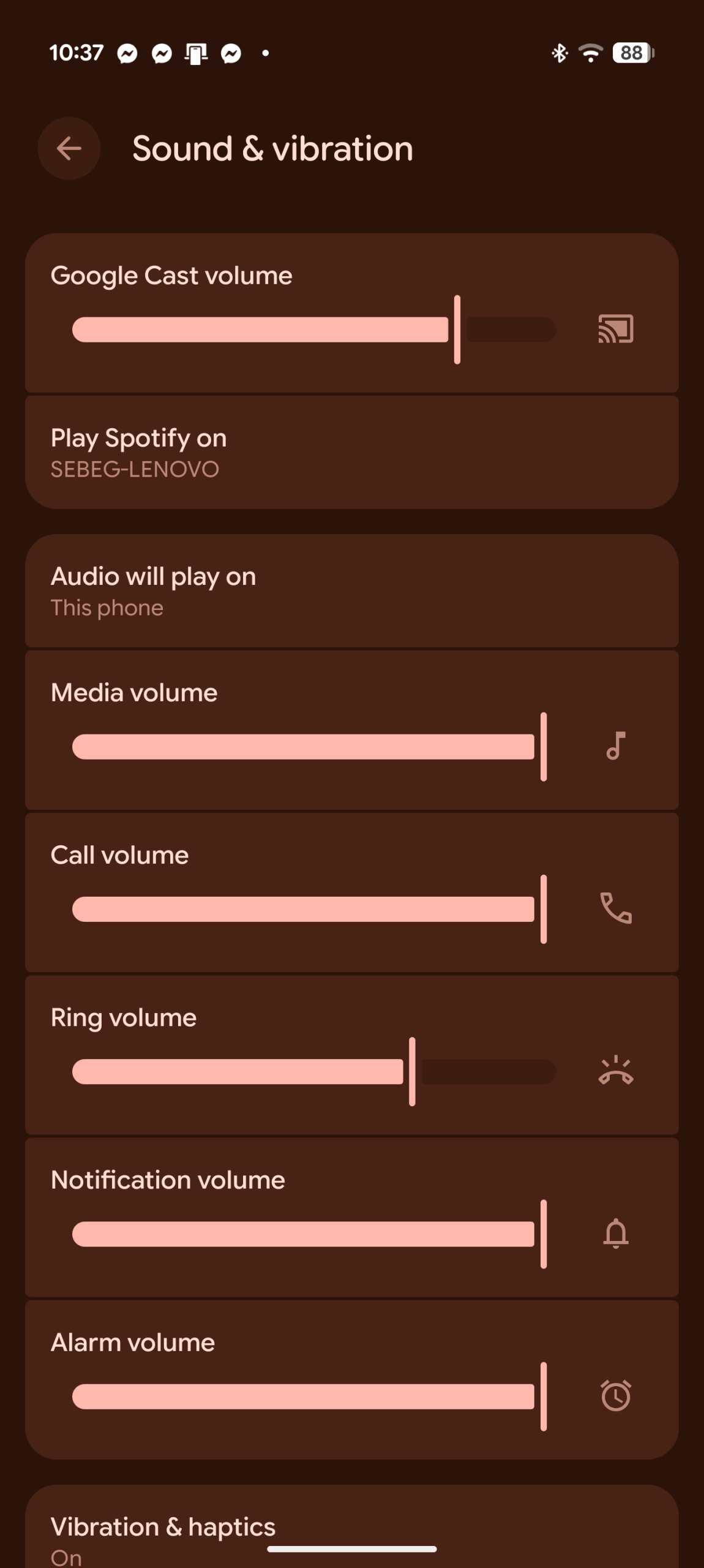Tap the ring volume phone icon
Screen dimensions: 704x1568
(615, 1071)
